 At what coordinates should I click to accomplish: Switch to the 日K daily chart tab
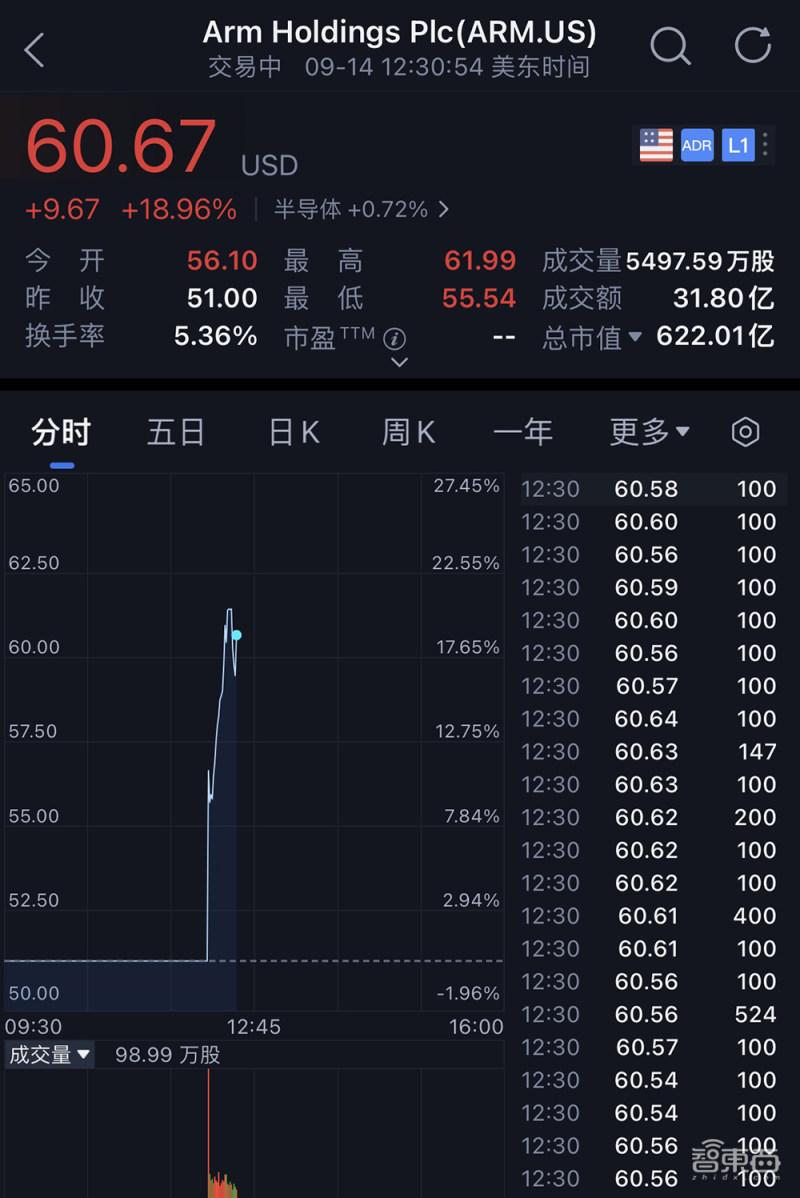coord(293,431)
